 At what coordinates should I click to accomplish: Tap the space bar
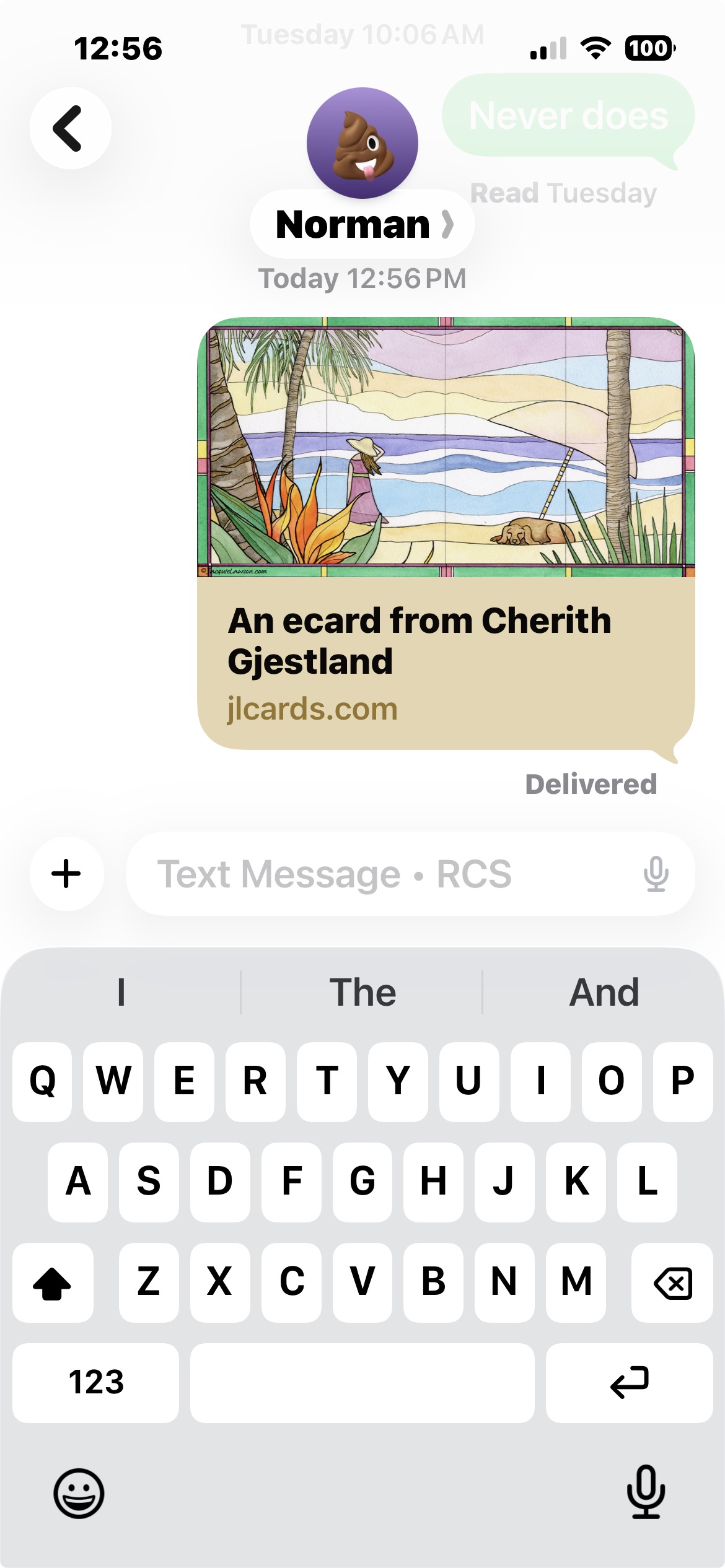[362, 1382]
